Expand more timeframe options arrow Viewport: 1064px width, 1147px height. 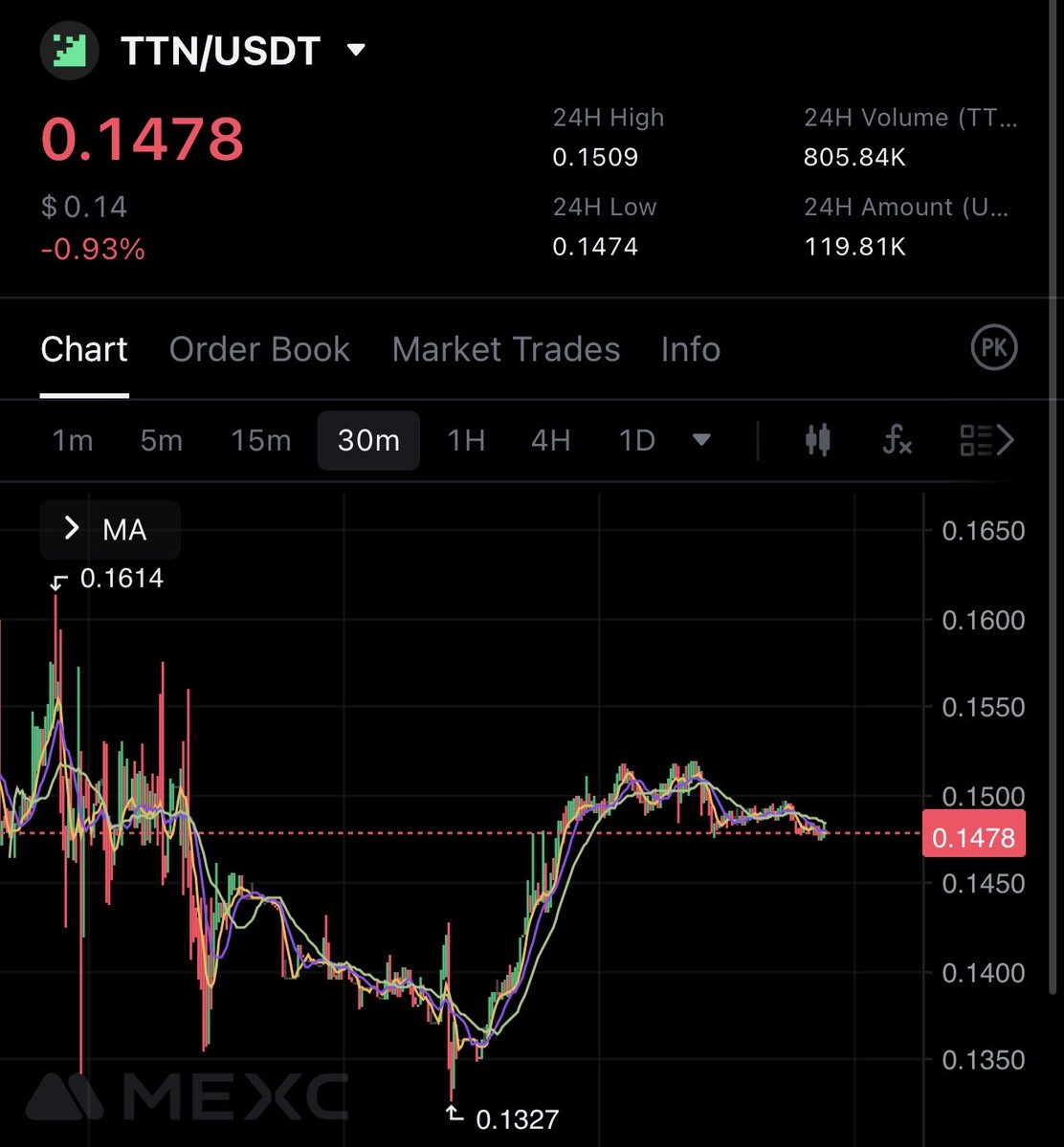[701, 441]
